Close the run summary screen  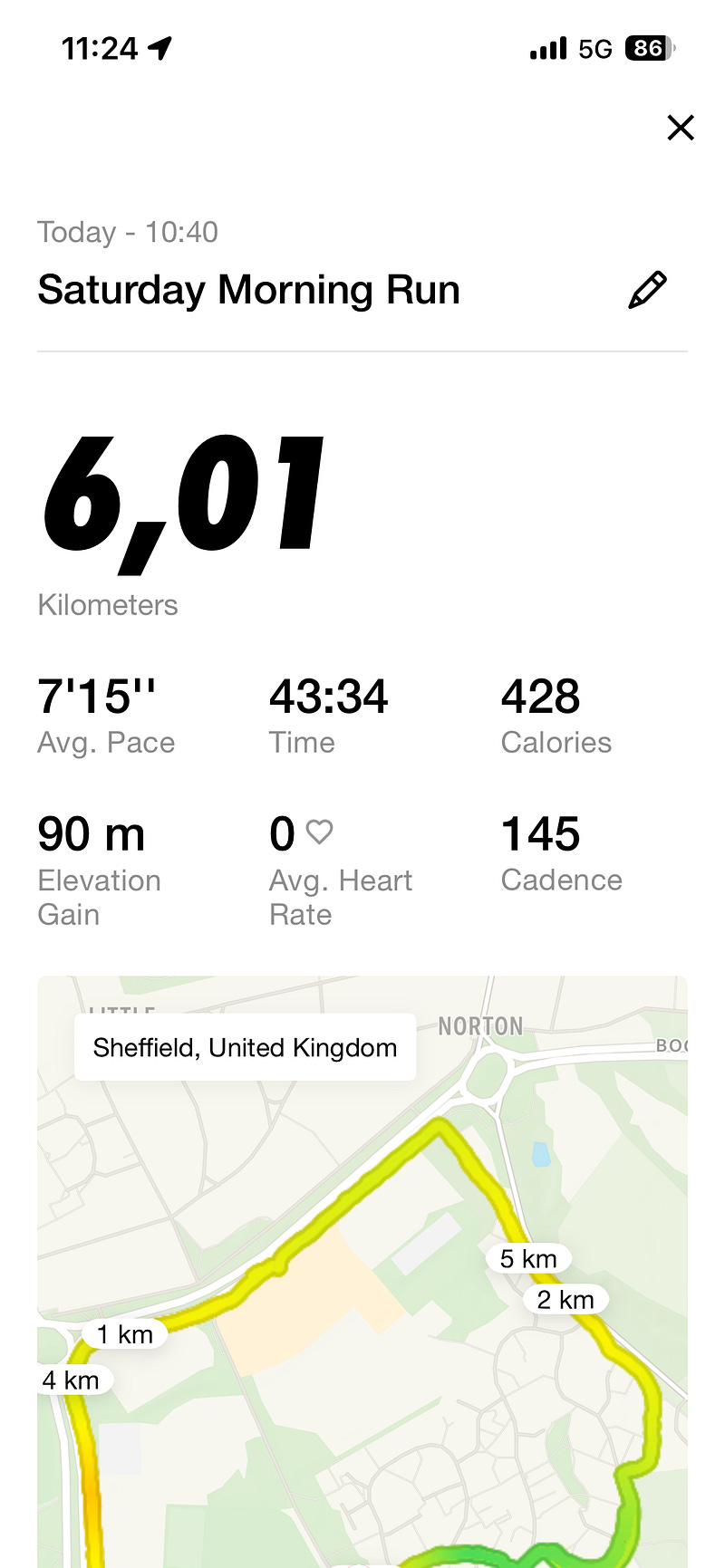[680, 128]
